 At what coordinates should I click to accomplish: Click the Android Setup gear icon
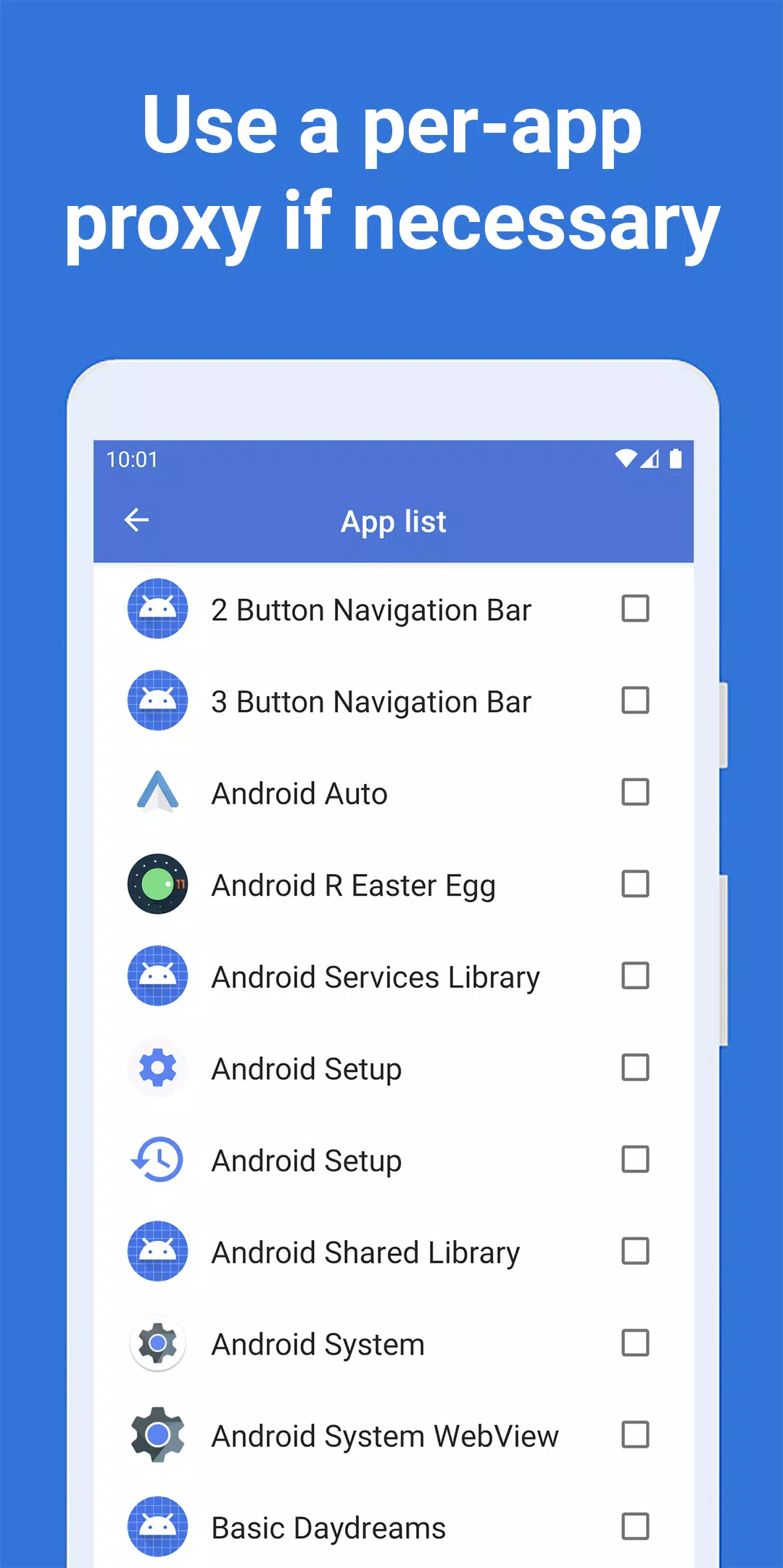(157, 1068)
